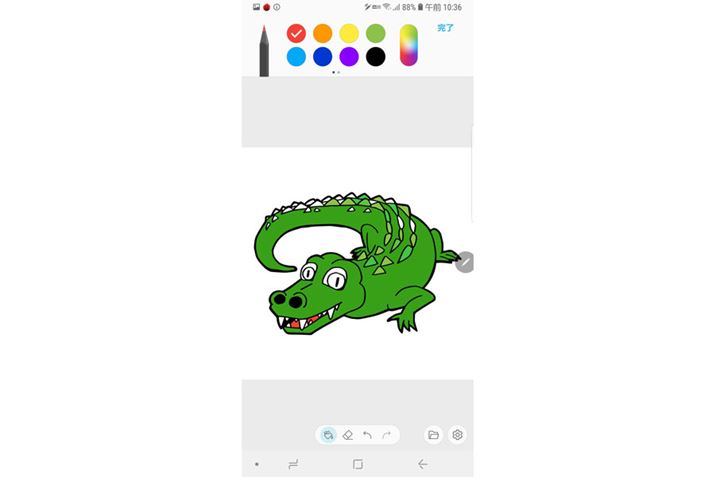
Task: Open the settings gear
Action: pos(458,435)
